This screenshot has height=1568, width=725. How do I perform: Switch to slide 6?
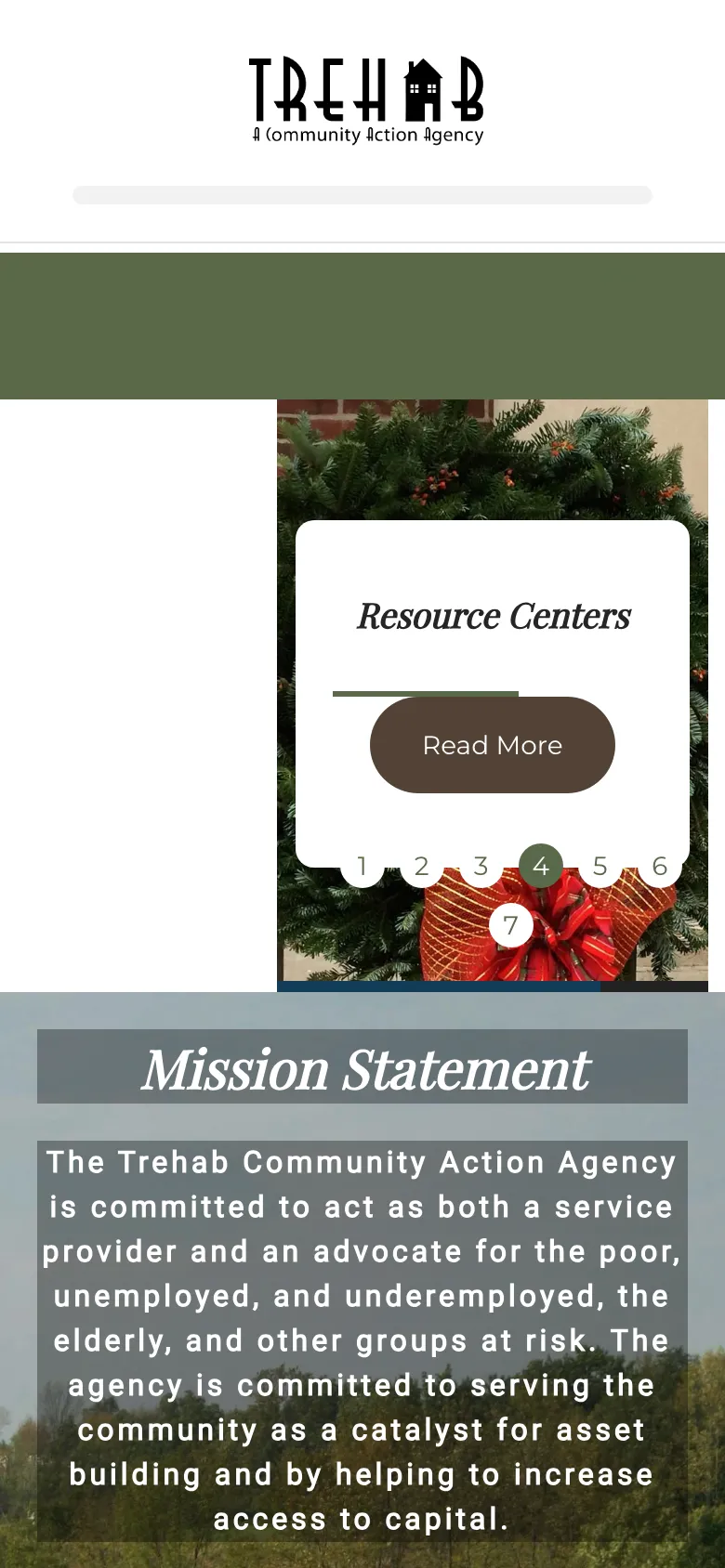click(x=659, y=867)
